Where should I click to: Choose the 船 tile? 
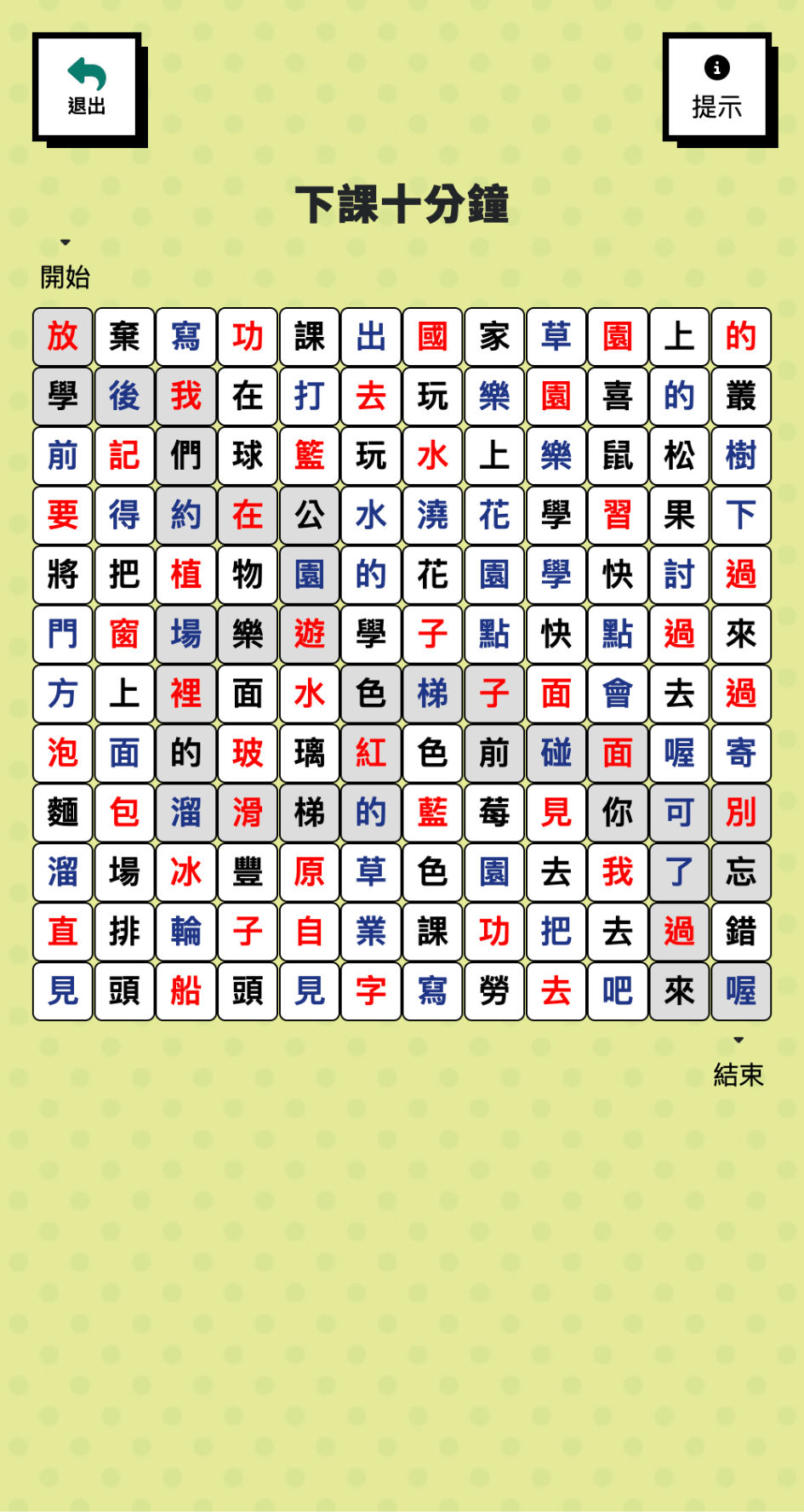coord(186,992)
